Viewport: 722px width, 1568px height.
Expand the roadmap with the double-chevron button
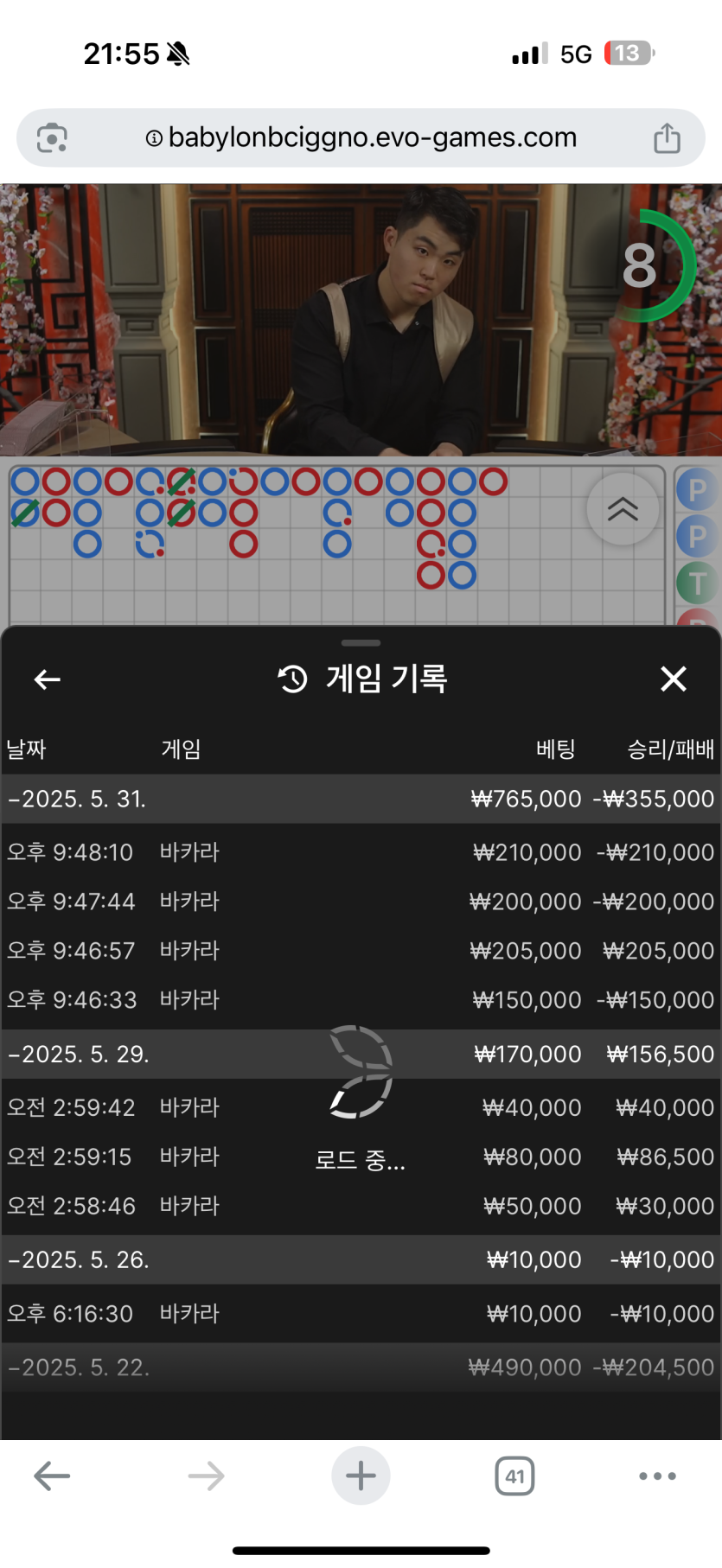(623, 509)
